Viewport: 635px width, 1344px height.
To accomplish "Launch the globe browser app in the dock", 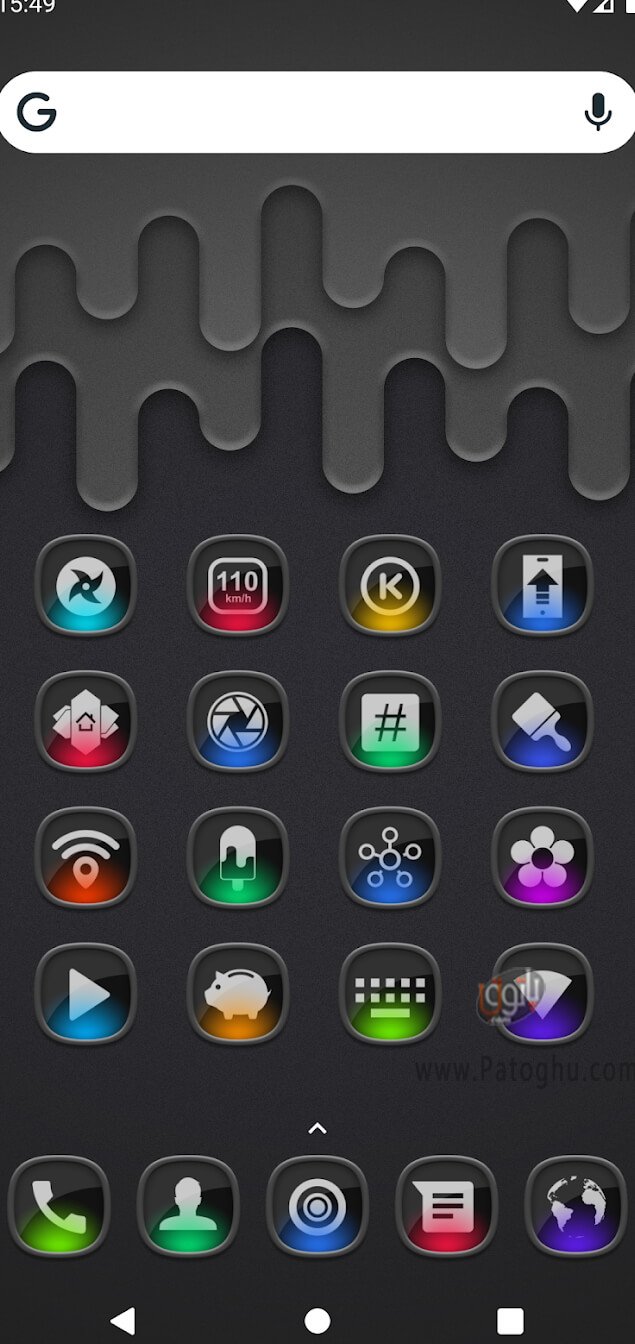I will (x=576, y=1206).
